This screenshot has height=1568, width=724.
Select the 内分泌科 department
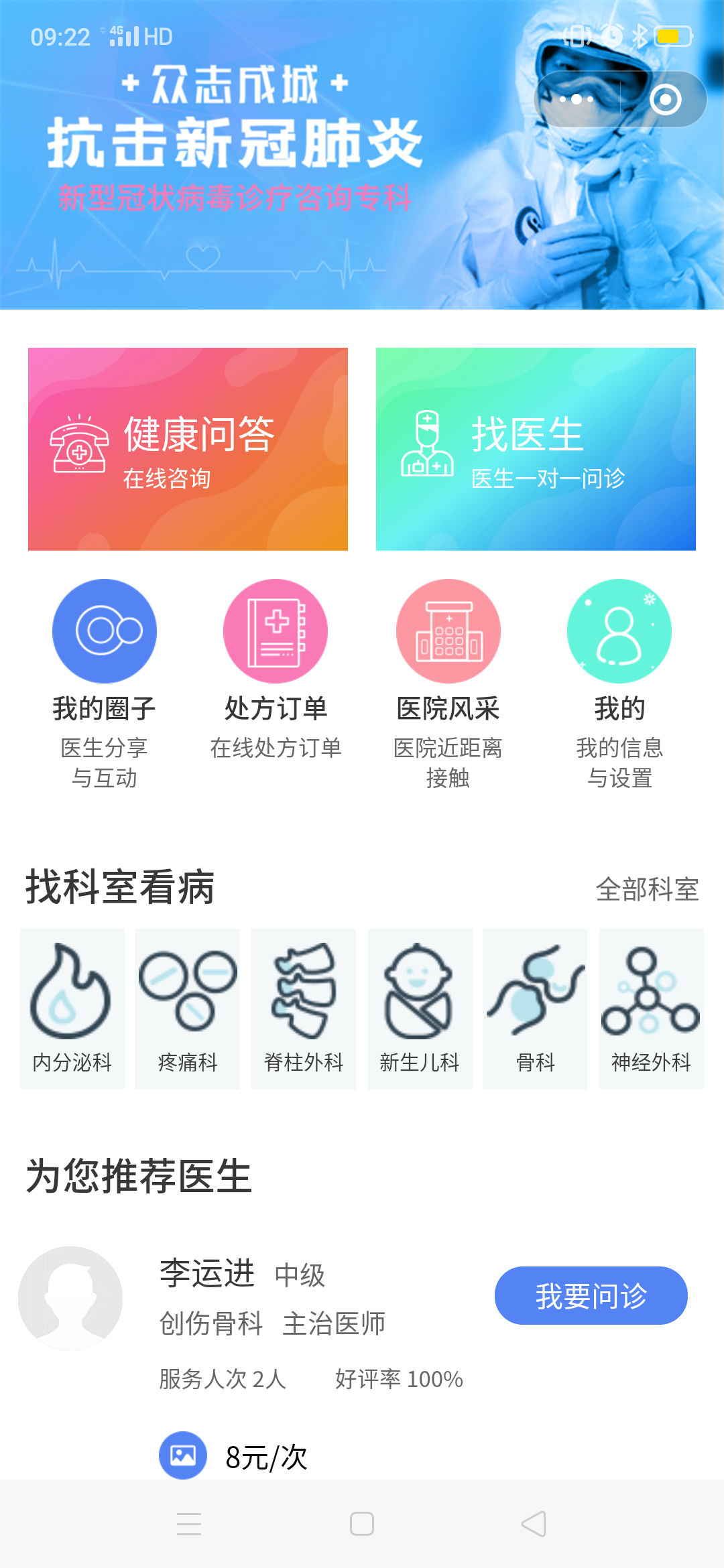click(x=72, y=1008)
